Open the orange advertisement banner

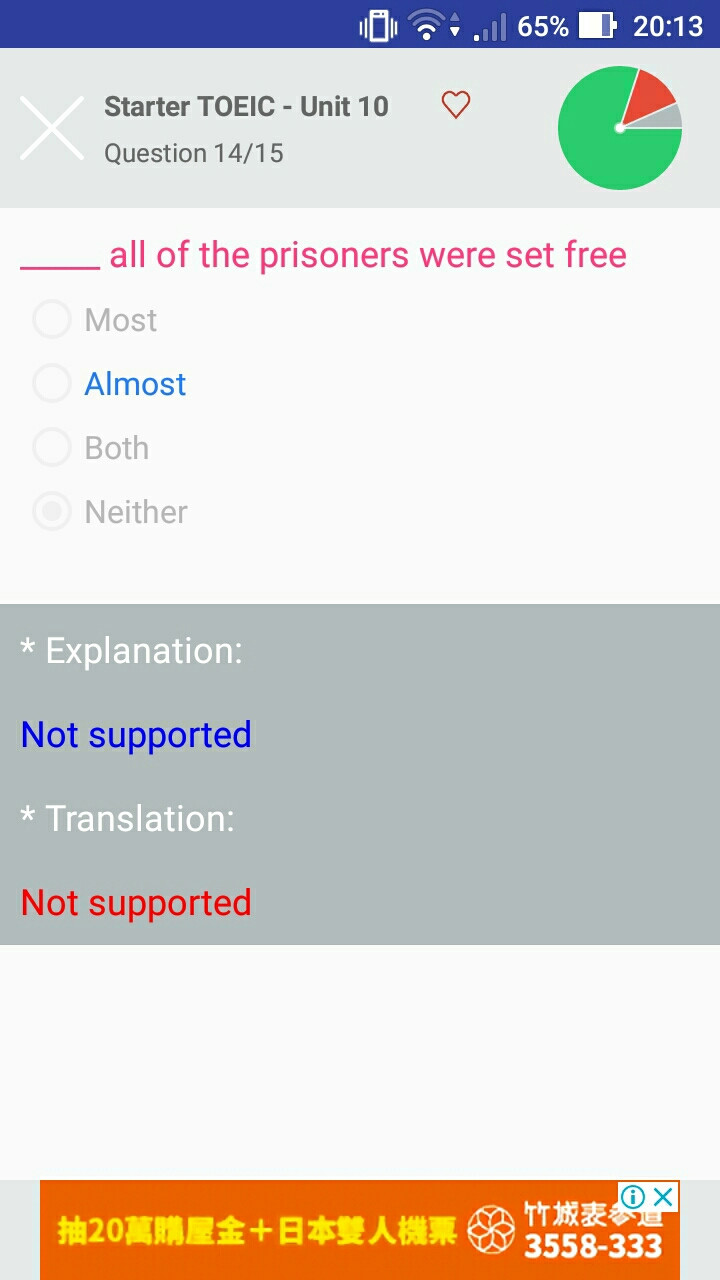pyautogui.click(x=360, y=1230)
